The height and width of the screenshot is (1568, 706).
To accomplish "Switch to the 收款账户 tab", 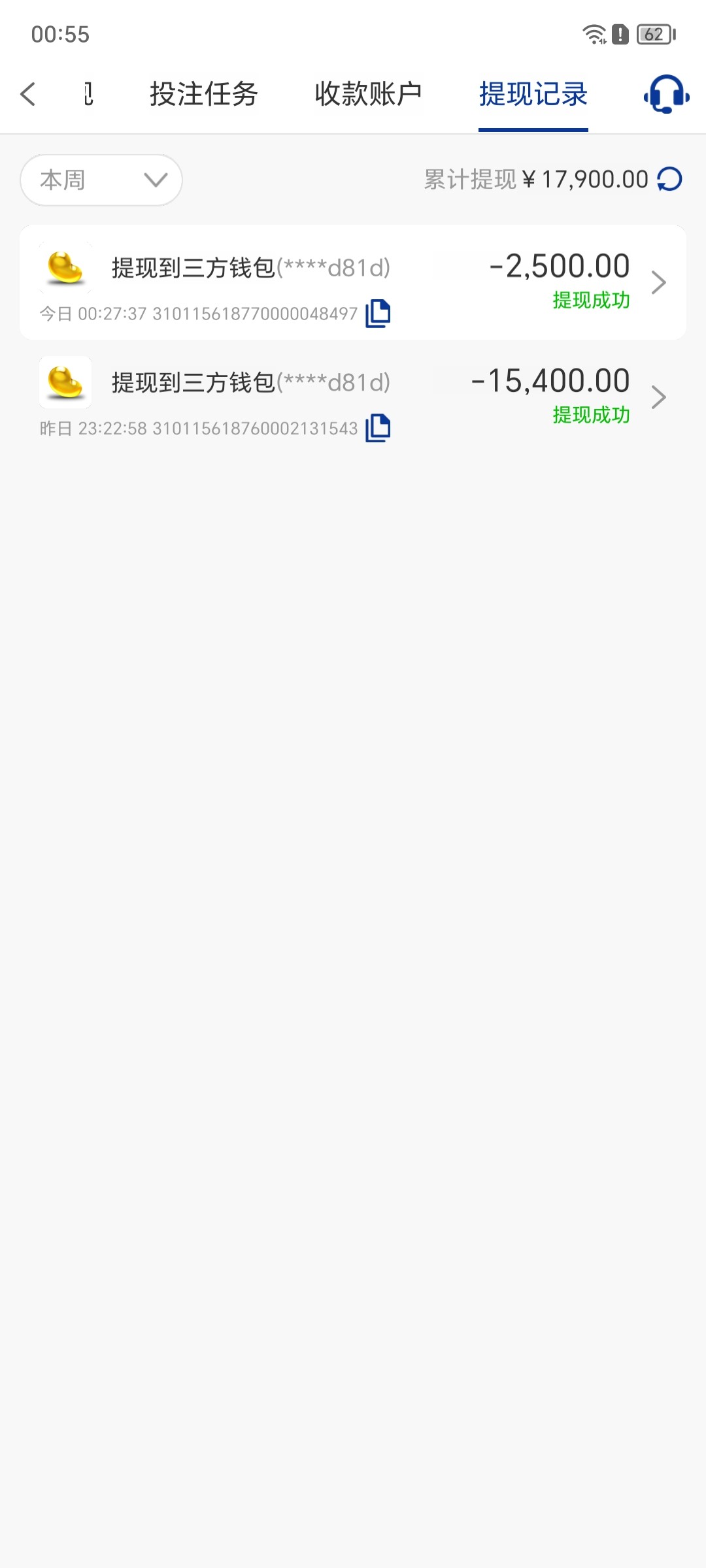I will [x=368, y=94].
